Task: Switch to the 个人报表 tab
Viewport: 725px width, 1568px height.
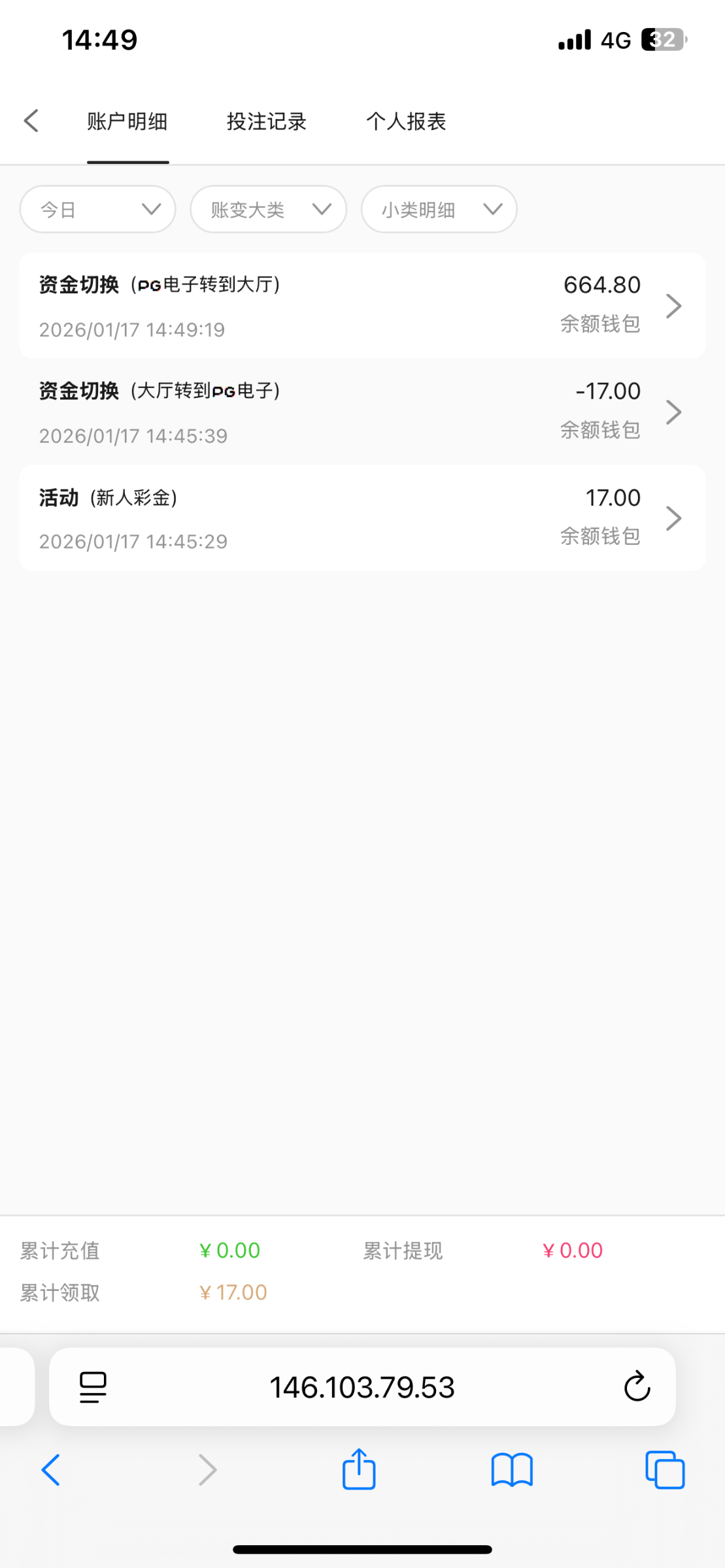Action: tap(405, 122)
